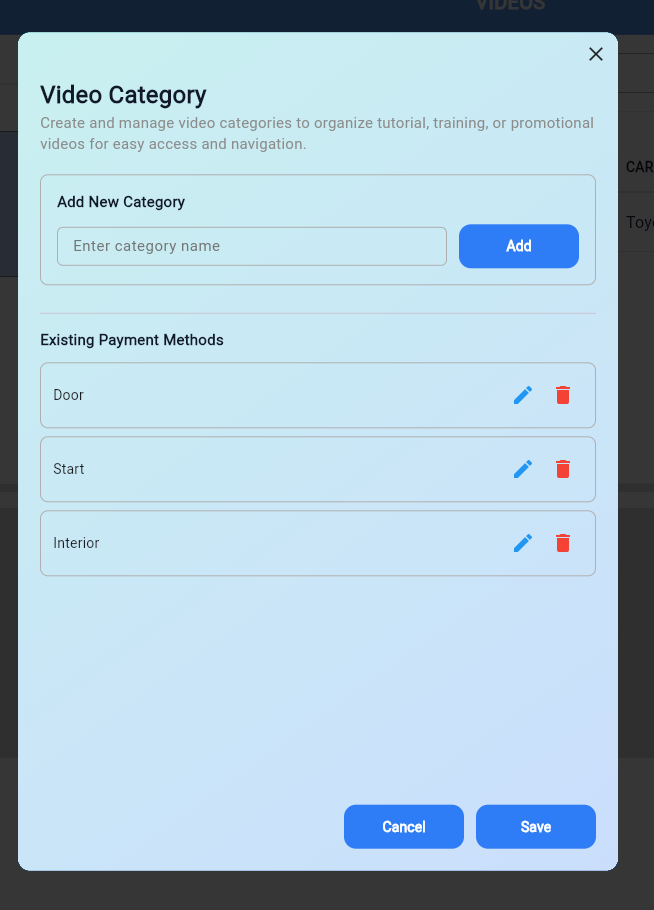This screenshot has height=910, width=654.
Task: Edit the Start category
Action: pyautogui.click(x=523, y=469)
